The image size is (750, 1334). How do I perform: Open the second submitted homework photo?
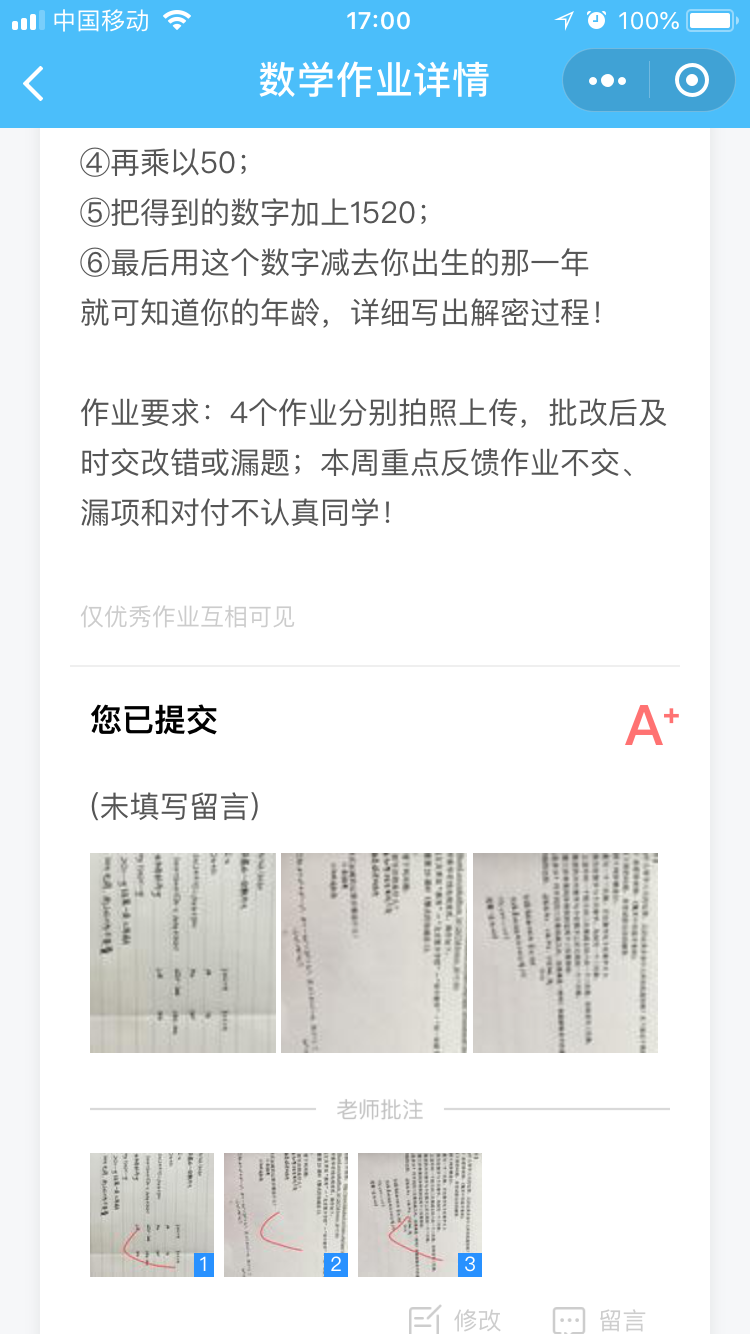[x=374, y=952]
